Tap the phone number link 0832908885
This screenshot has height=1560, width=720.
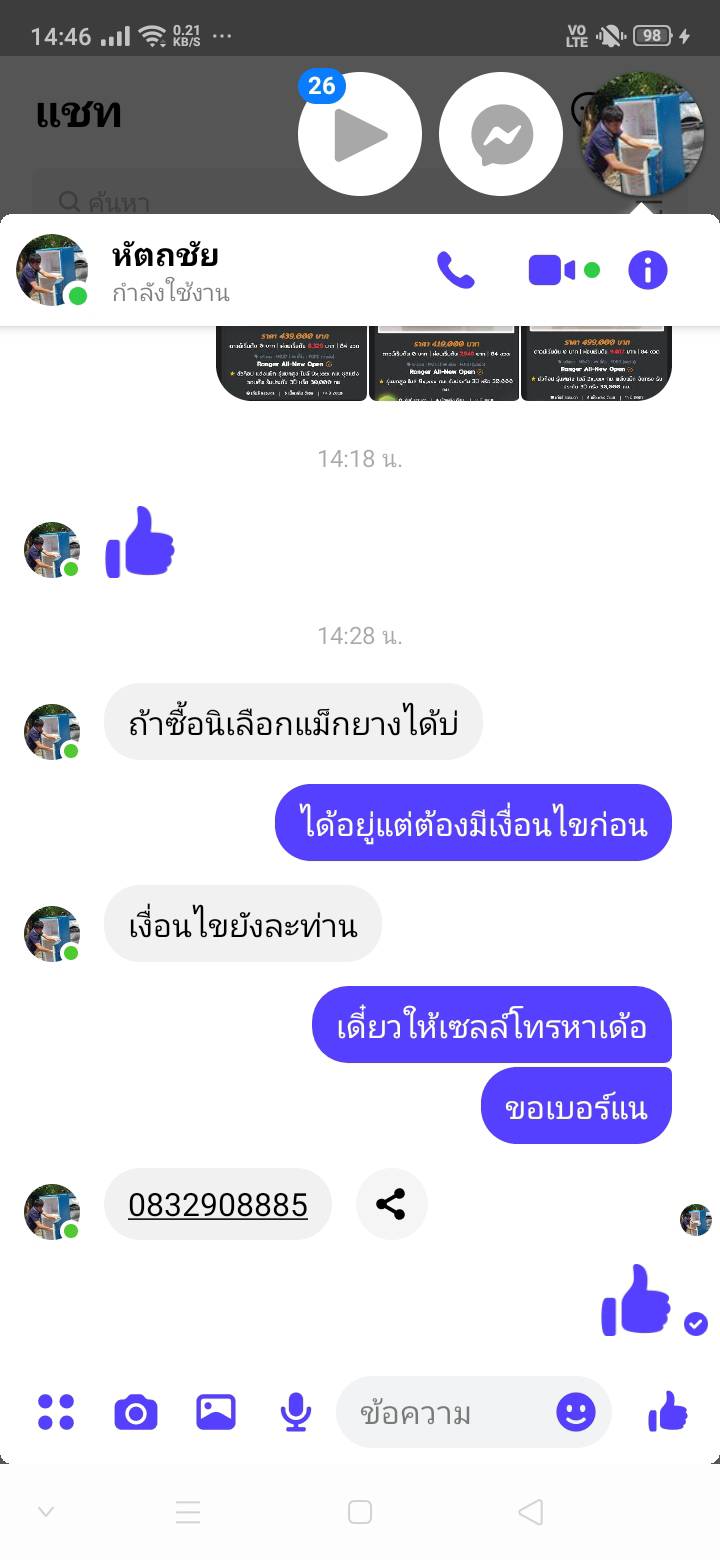pyautogui.click(x=218, y=1204)
